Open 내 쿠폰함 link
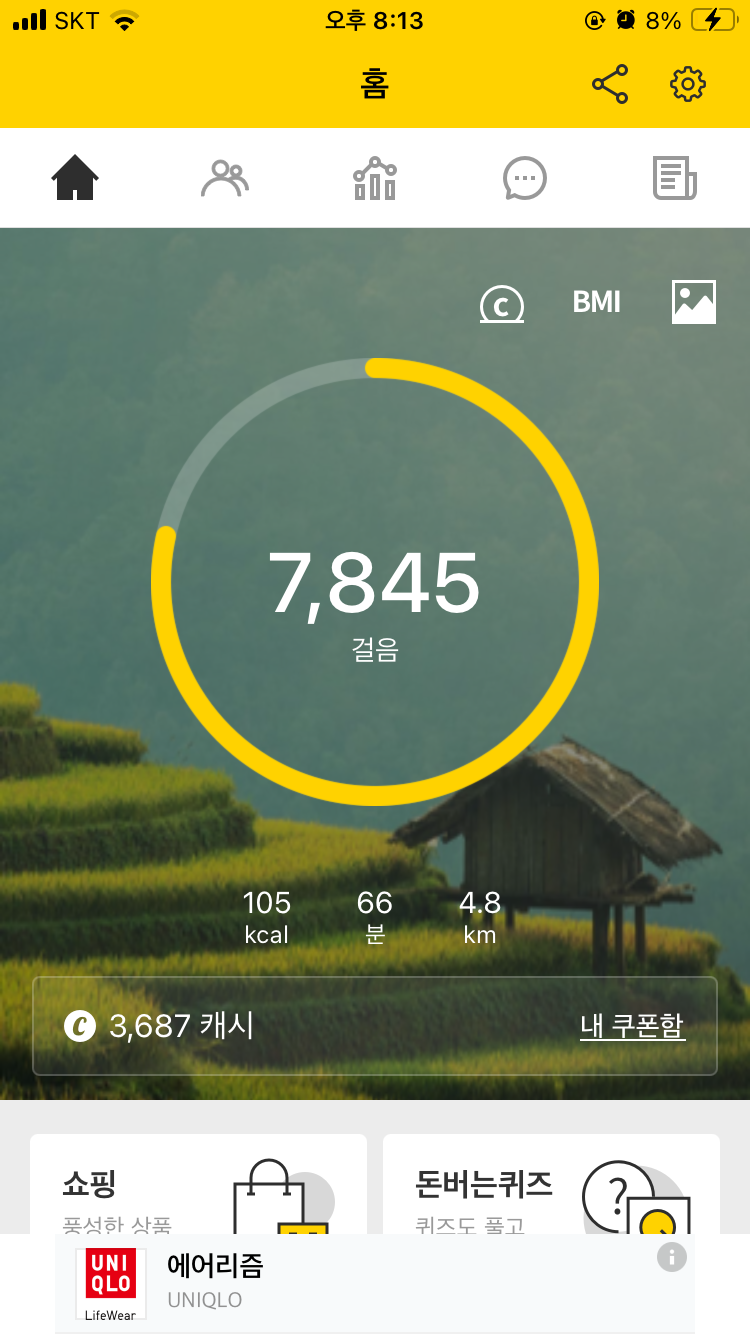 point(632,1026)
